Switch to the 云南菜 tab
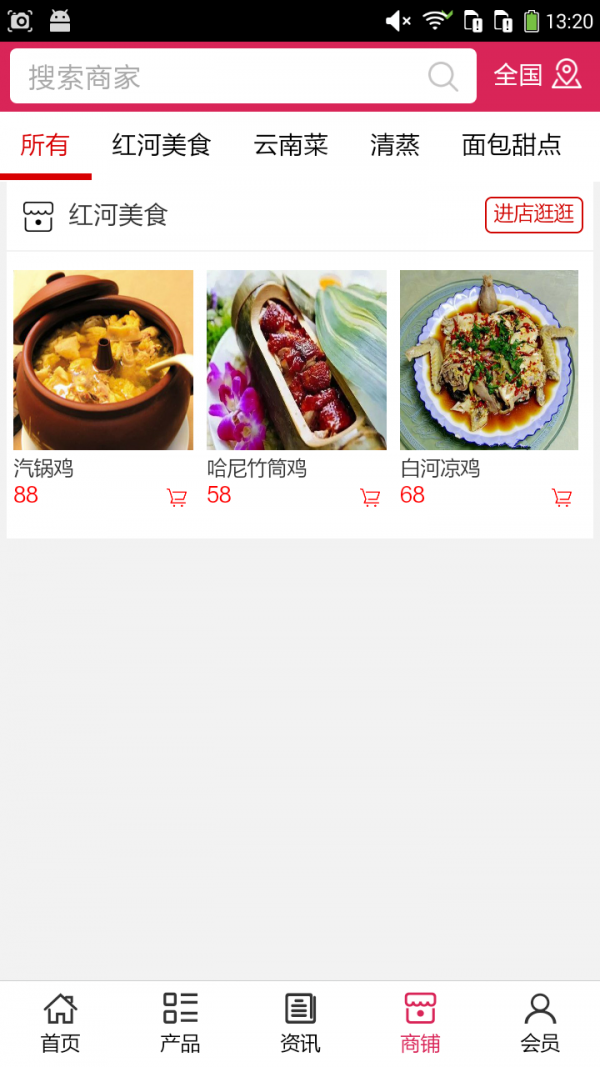Viewport: 600px width, 1067px height. (x=291, y=146)
